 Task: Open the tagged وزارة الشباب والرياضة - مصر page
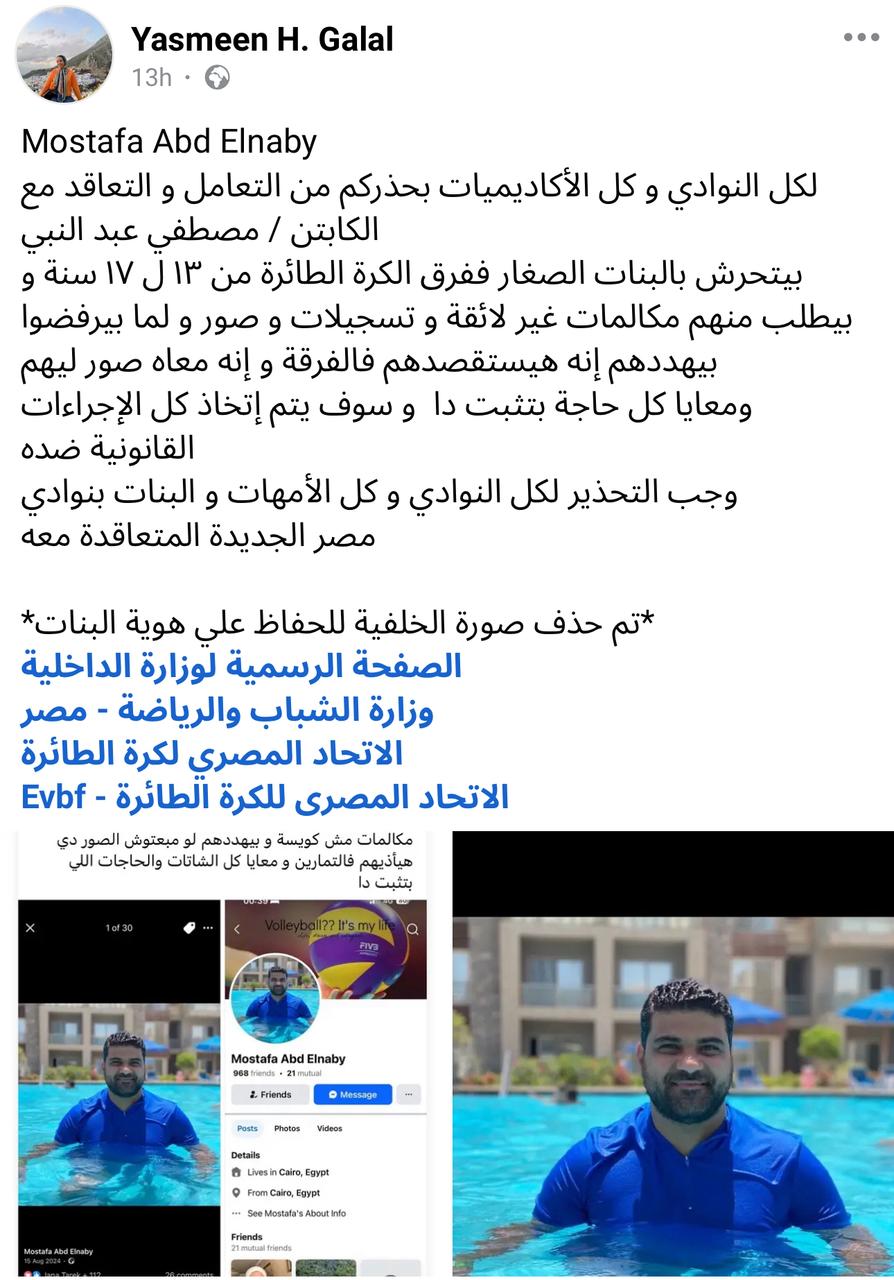tap(227, 710)
